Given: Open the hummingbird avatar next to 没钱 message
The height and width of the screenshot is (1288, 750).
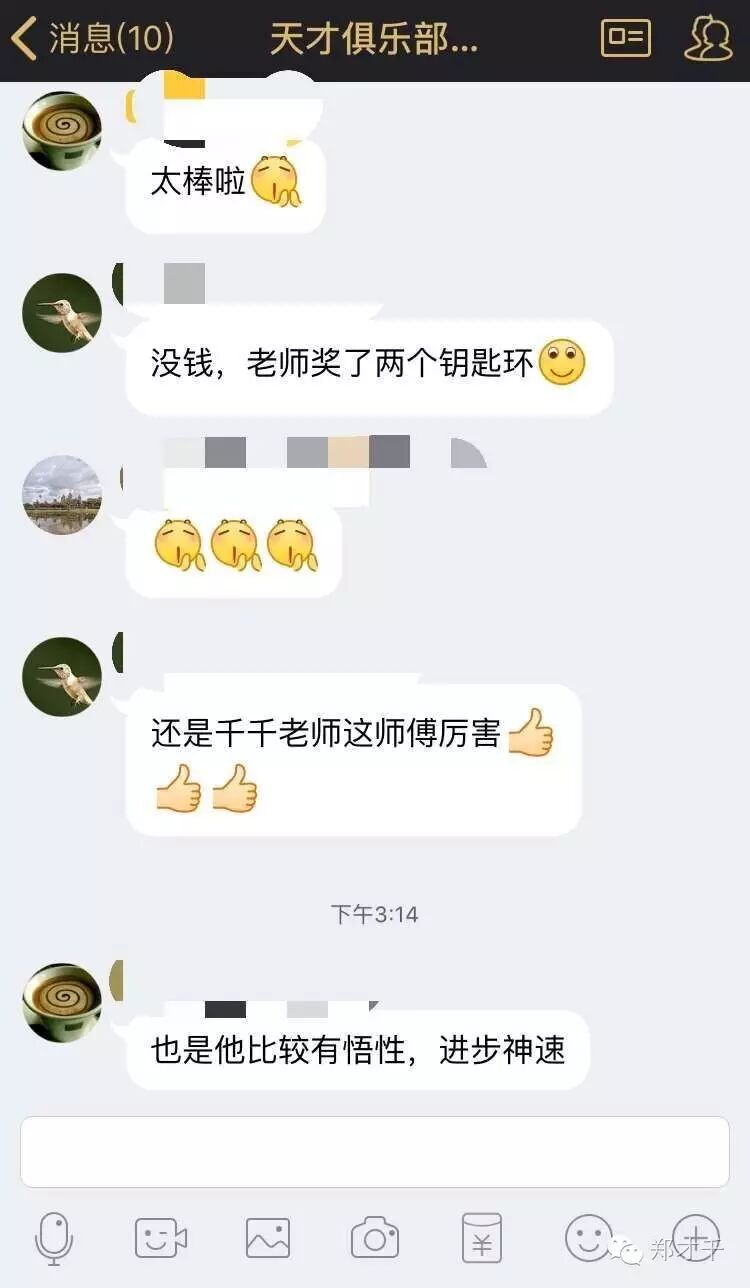Looking at the screenshot, I should [x=62, y=312].
